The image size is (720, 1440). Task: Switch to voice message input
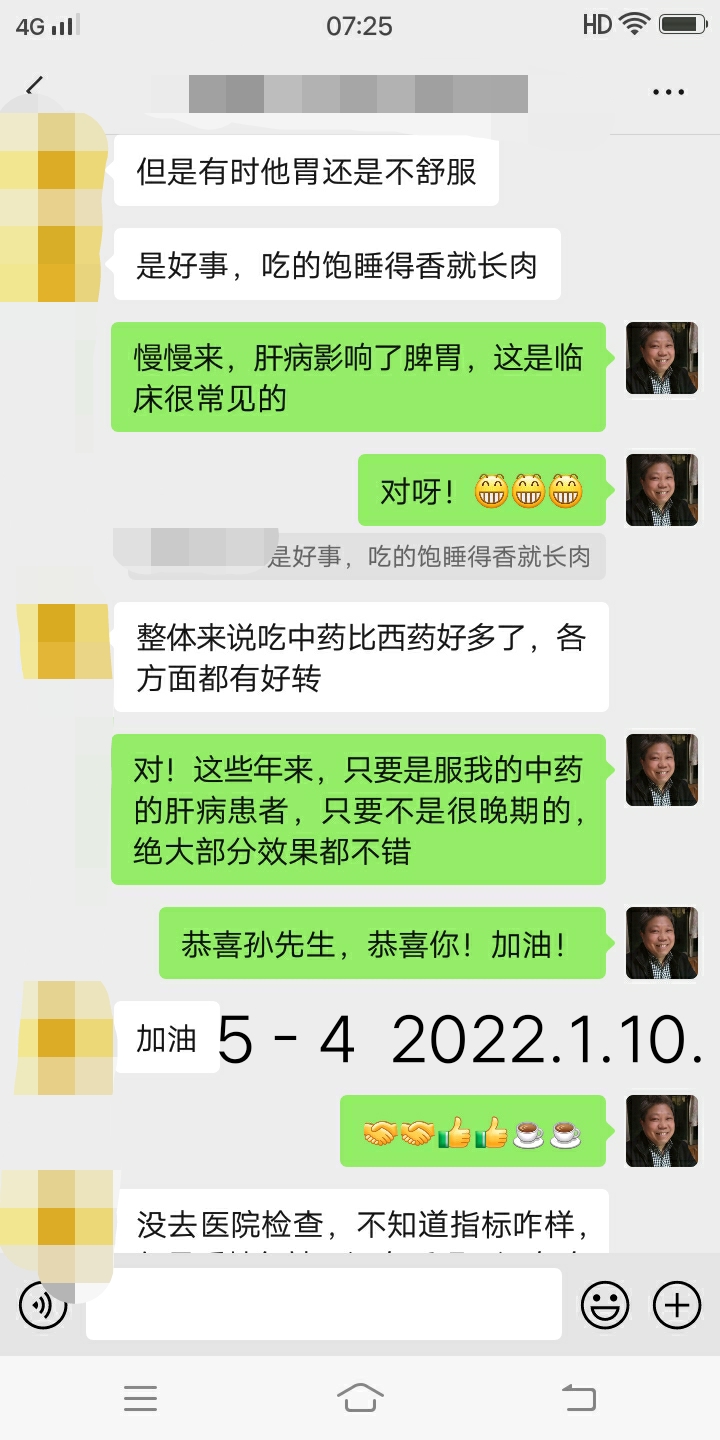(x=43, y=1305)
